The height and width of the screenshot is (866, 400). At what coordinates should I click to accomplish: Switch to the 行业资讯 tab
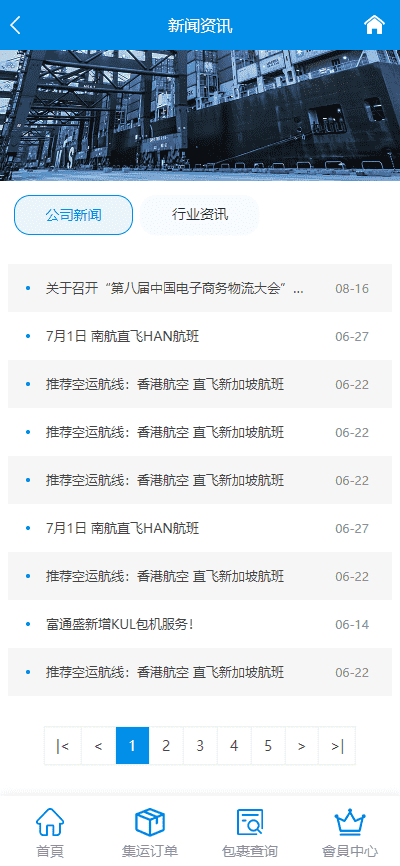coord(200,215)
